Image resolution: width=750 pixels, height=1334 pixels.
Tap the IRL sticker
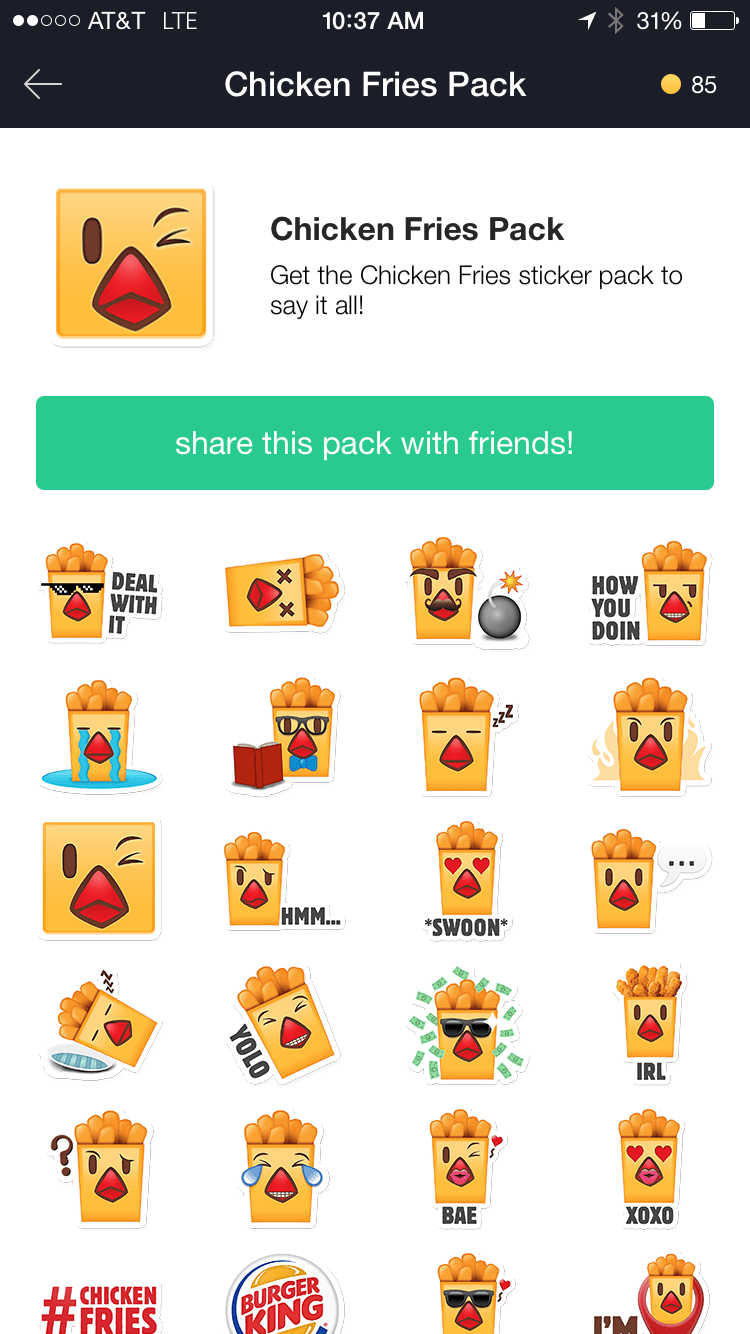pyautogui.click(x=650, y=1025)
